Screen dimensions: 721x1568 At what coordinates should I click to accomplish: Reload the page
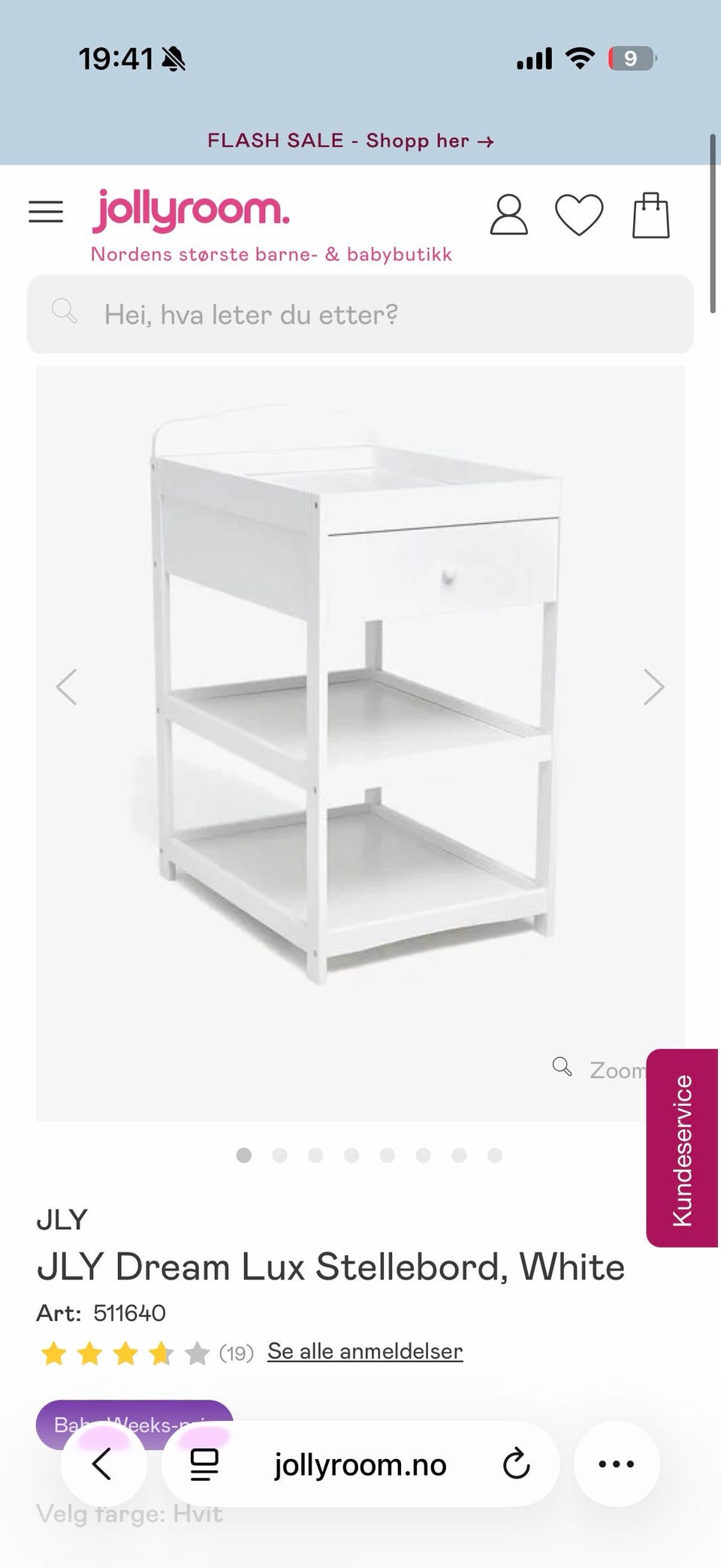[x=517, y=1464]
